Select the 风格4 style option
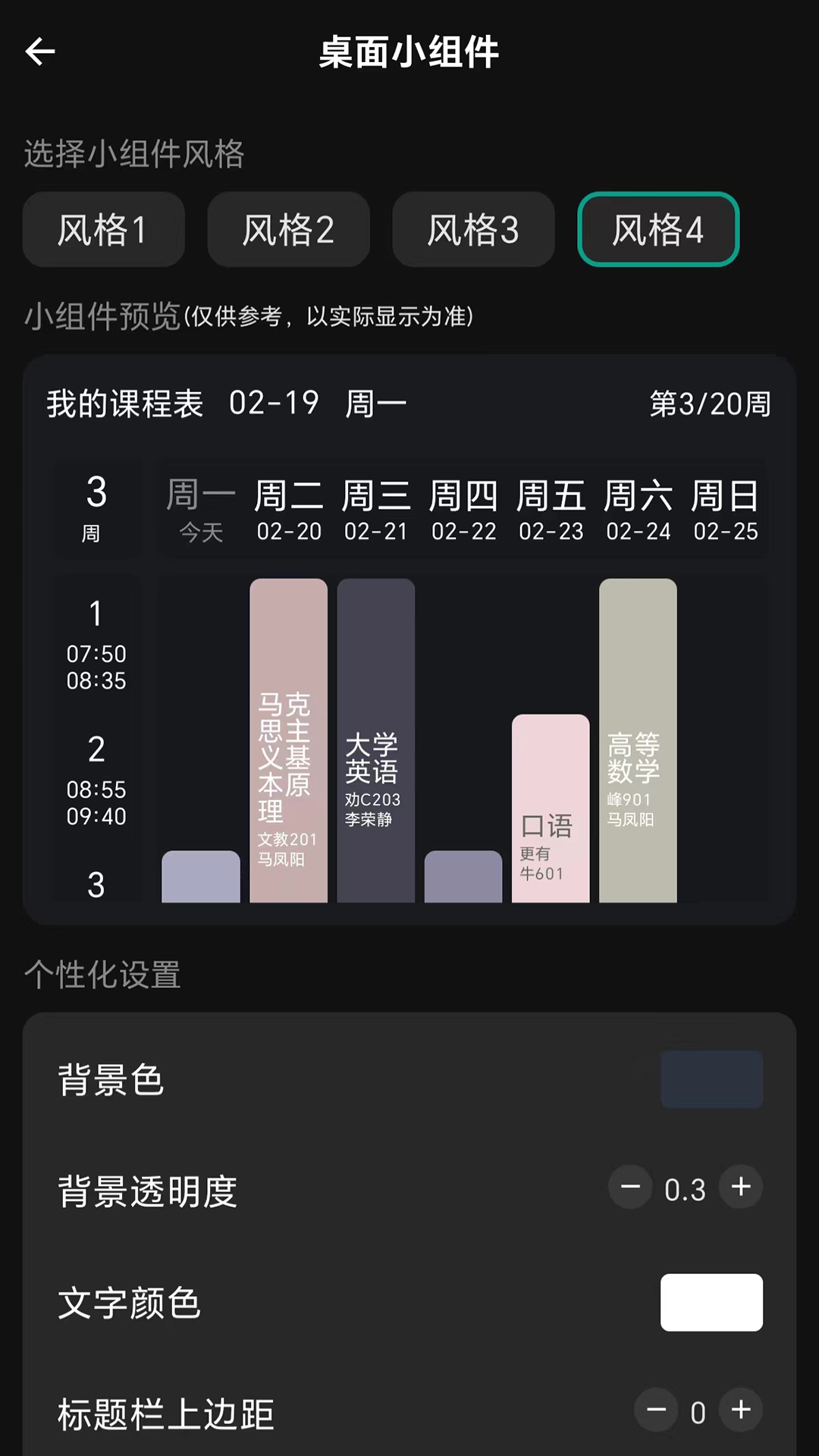Screen dimensions: 819x1456 pyautogui.click(x=658, y=229)
